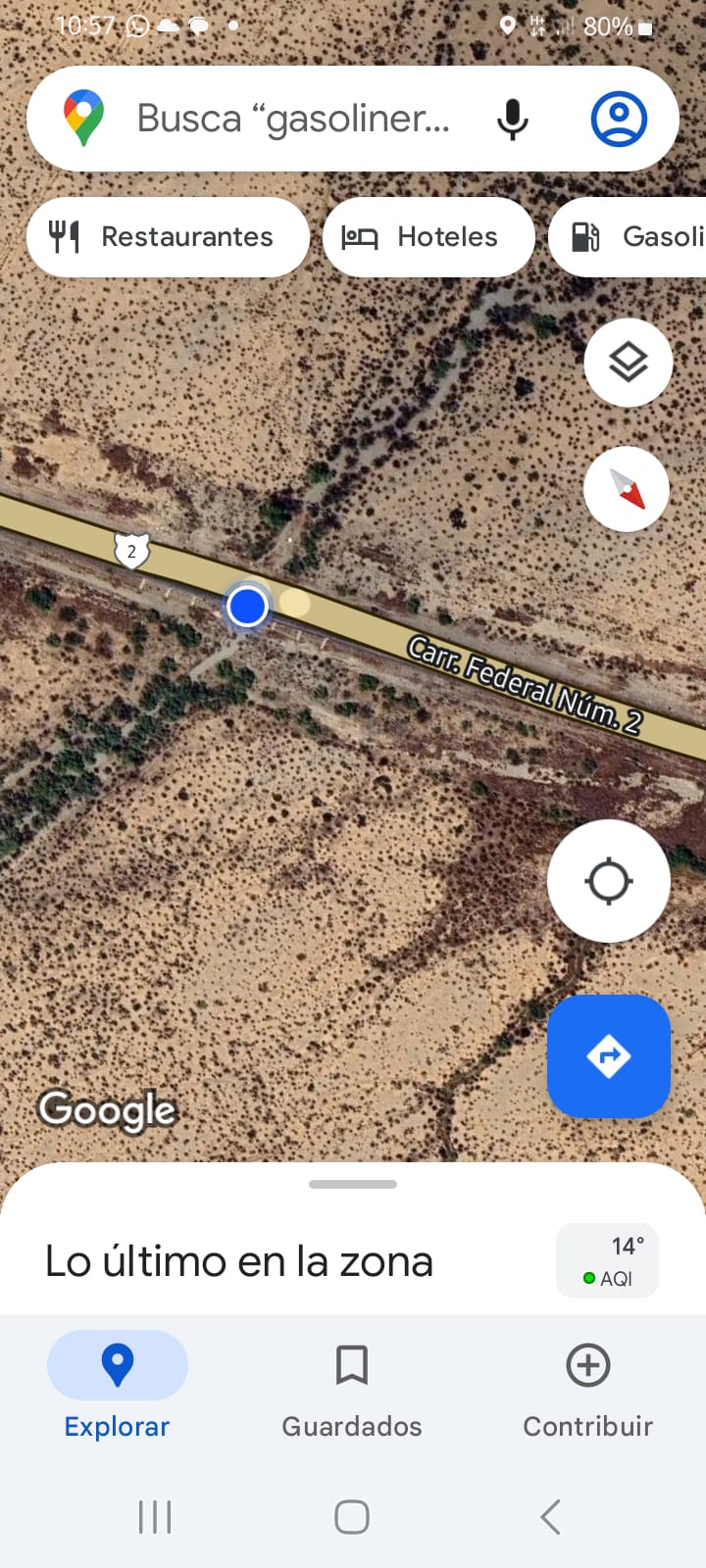Open the map layers selector
The width and height of the screenshot is (706, 1568).
click(x=628, y=363)
